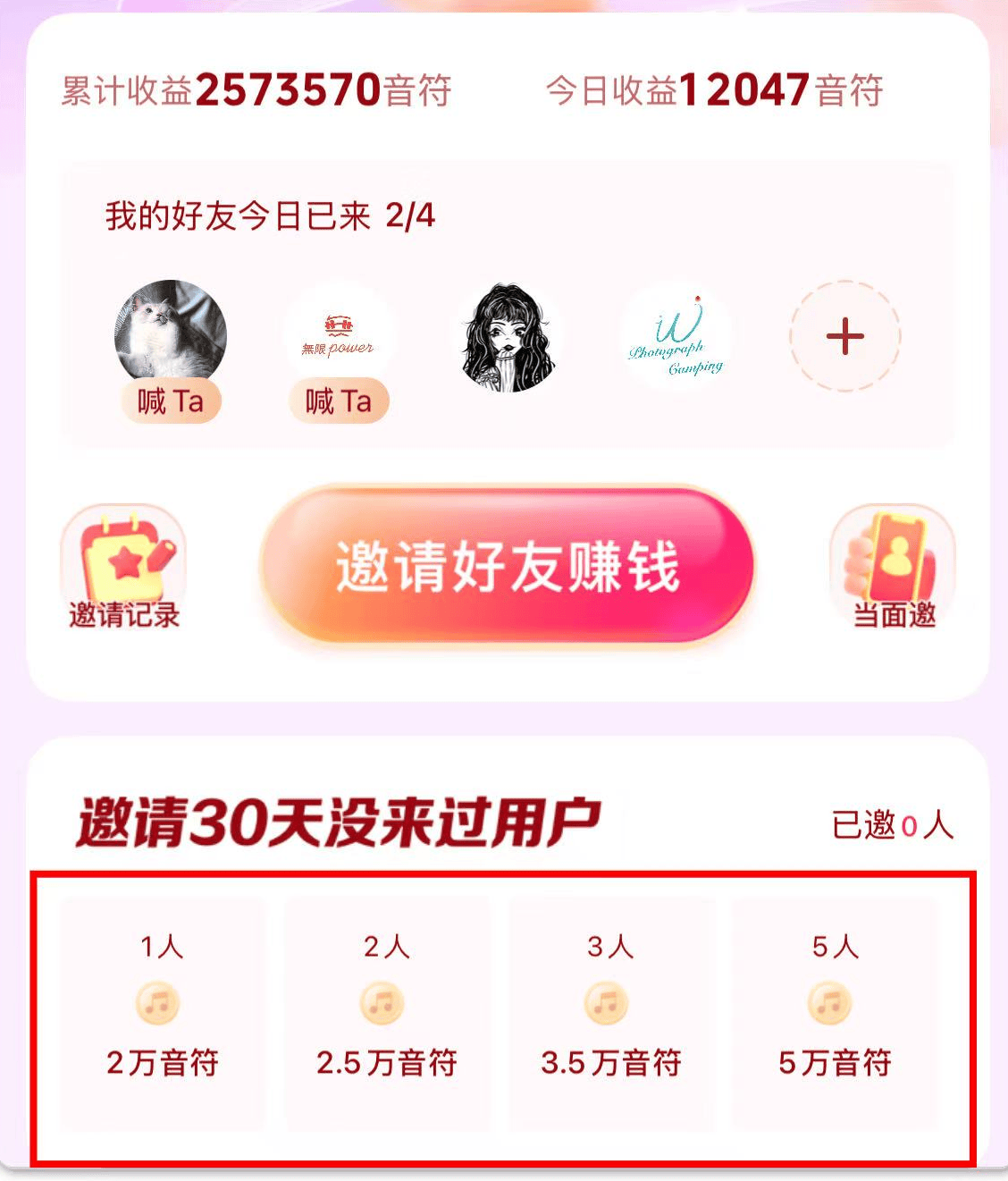Image resolution: width=1008 pixels, height=1181 pixels.
Task: Click the music note icon under 2人
Action: click(x=384, y=1003)
